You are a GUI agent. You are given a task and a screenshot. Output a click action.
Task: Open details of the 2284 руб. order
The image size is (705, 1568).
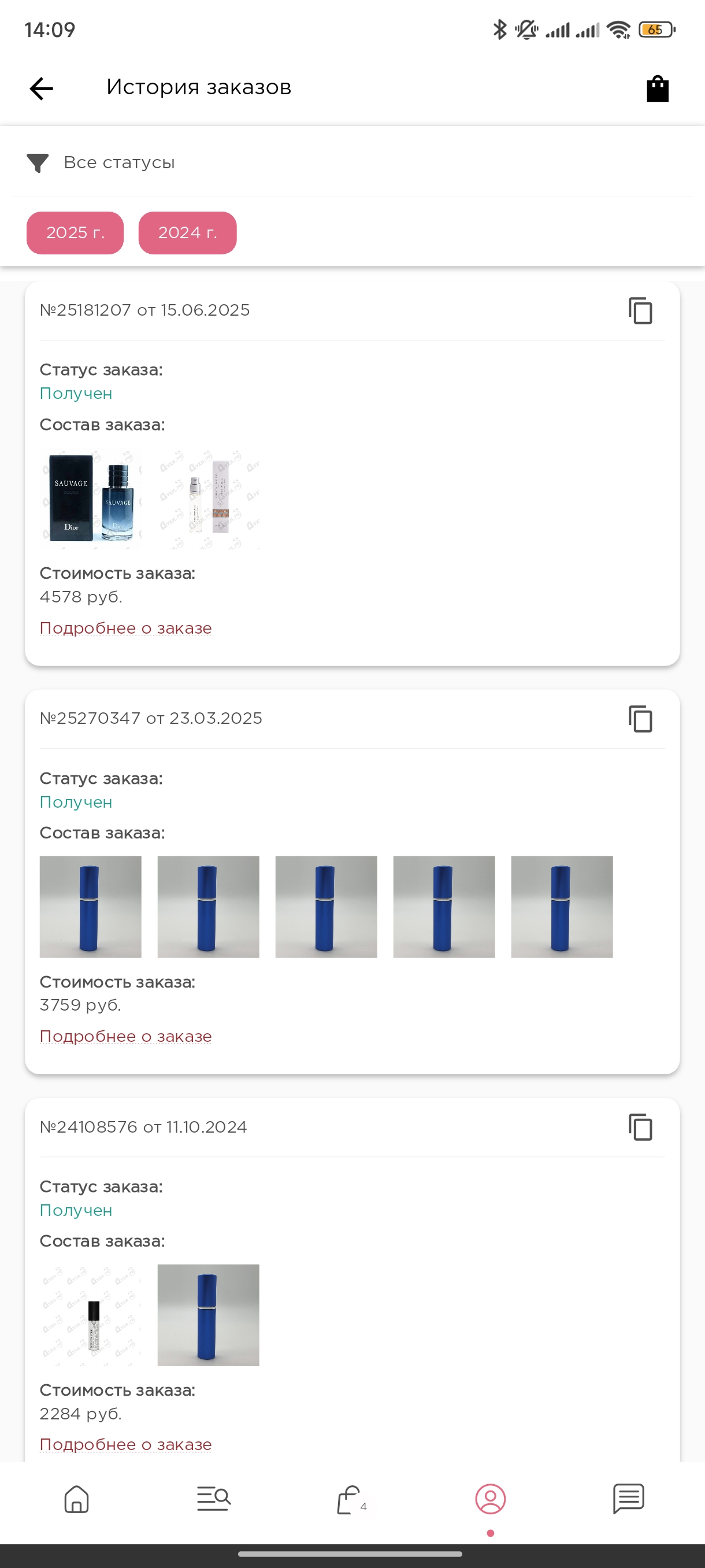(x=126, y=1444)
